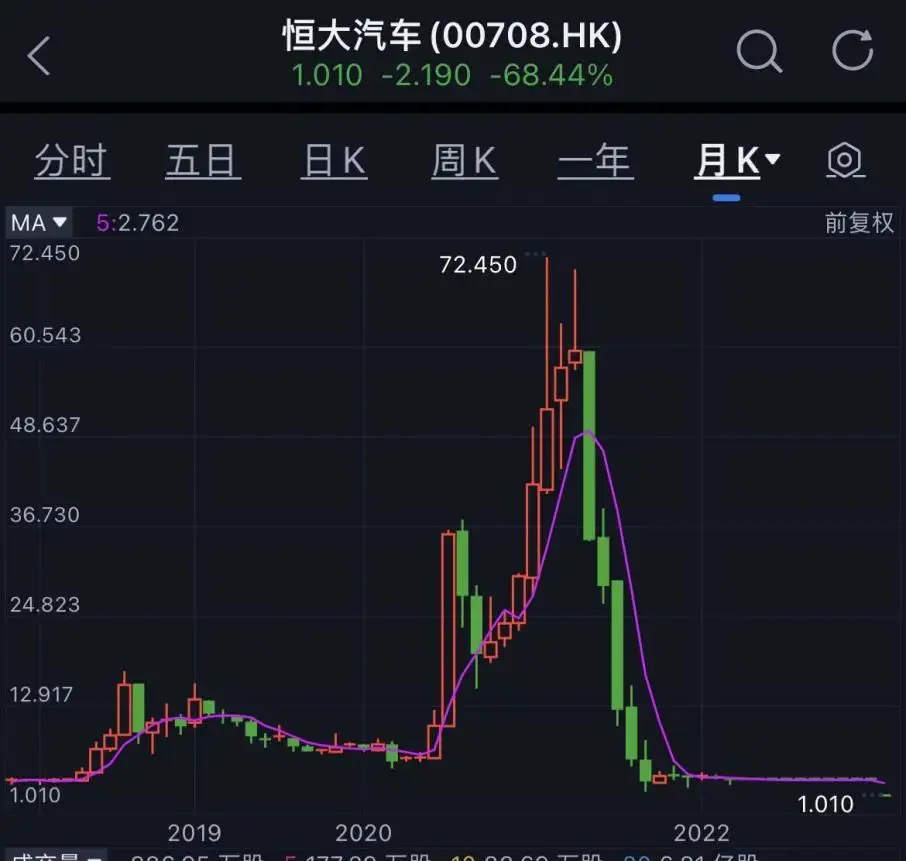Screen dimensions: 906x861
Task: Open chart settings hexagon icon
Action: (x=845, y=160)
